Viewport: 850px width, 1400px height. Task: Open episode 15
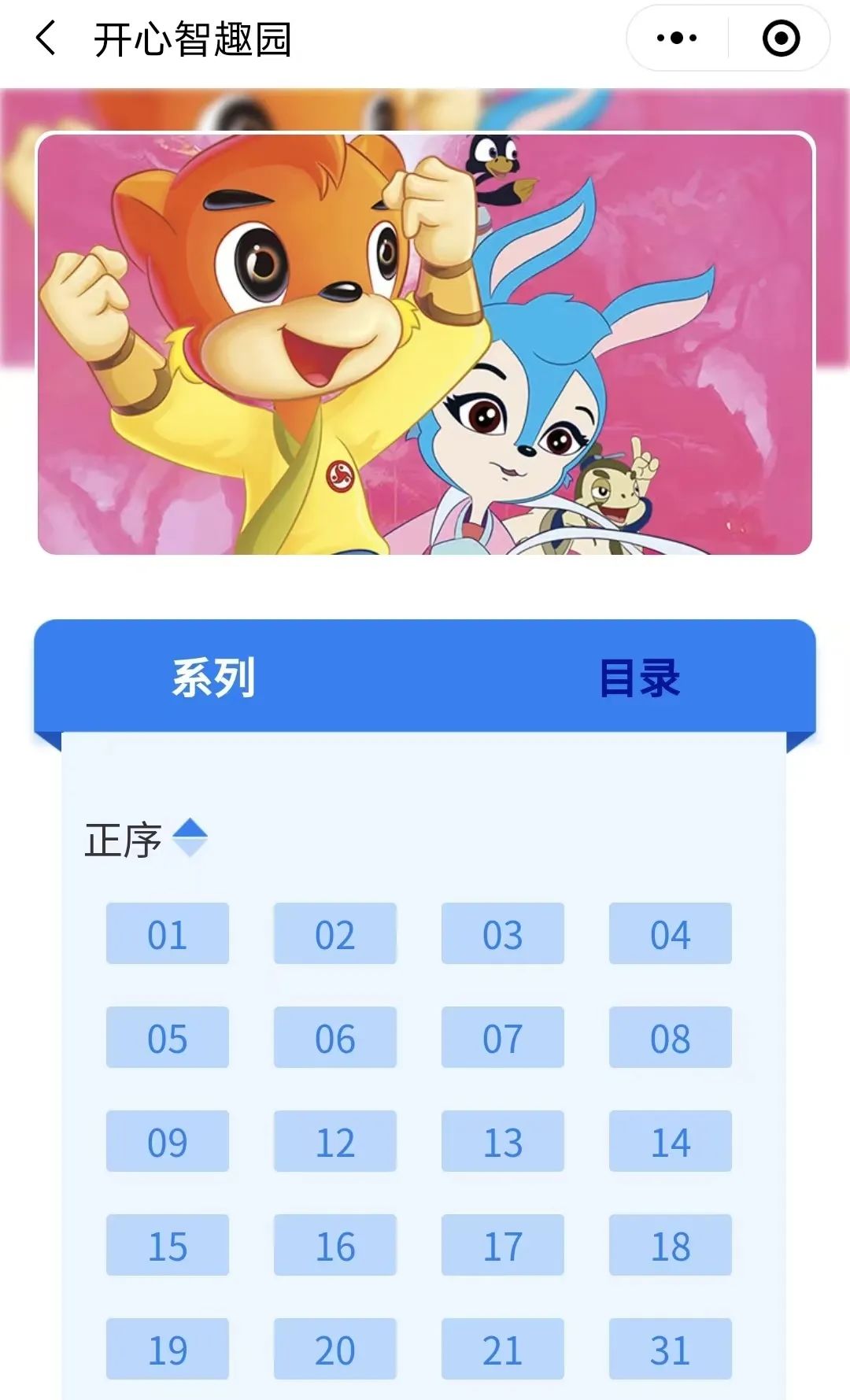point(168,1245)
